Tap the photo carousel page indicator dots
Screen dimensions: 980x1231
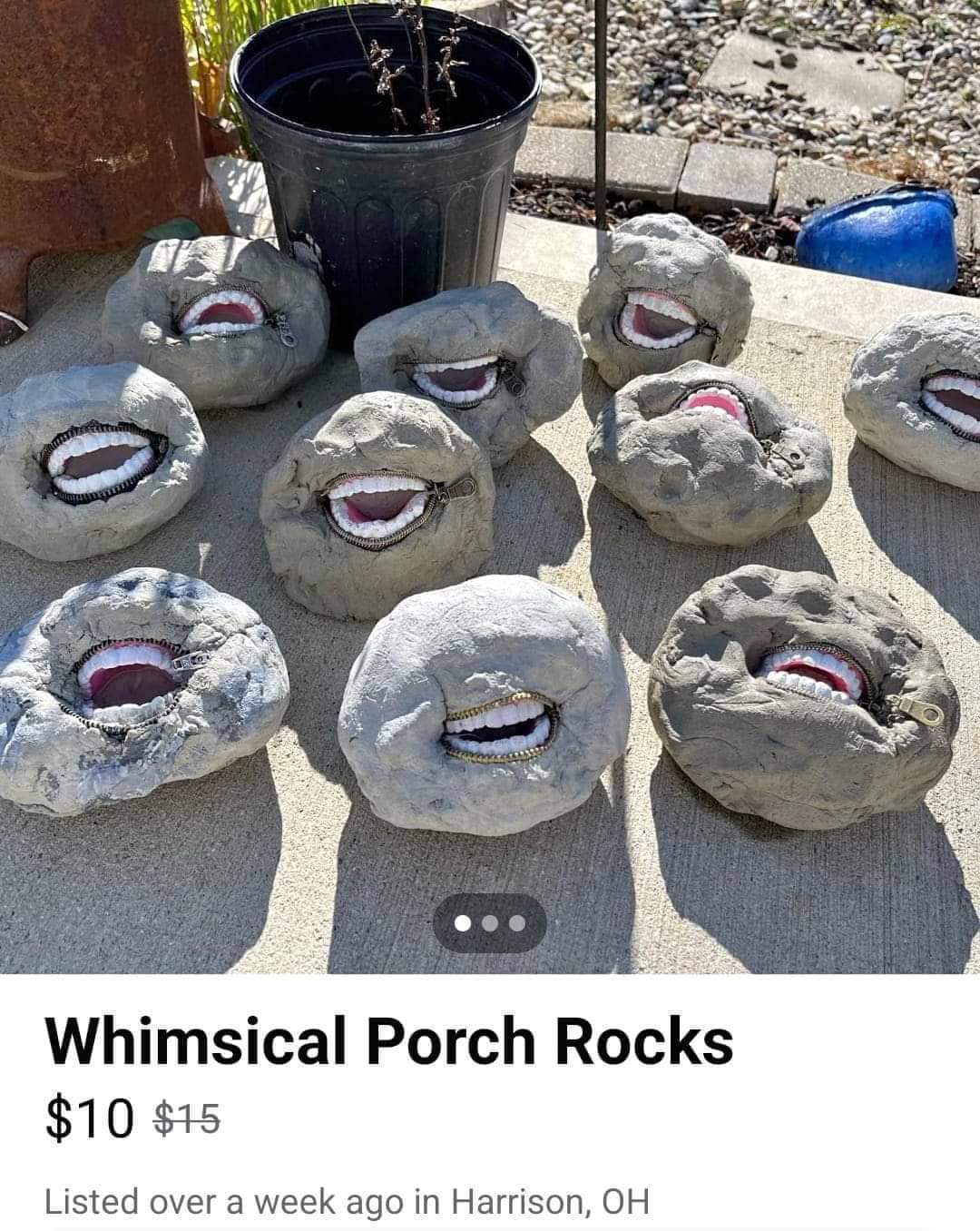click(490, 923)
